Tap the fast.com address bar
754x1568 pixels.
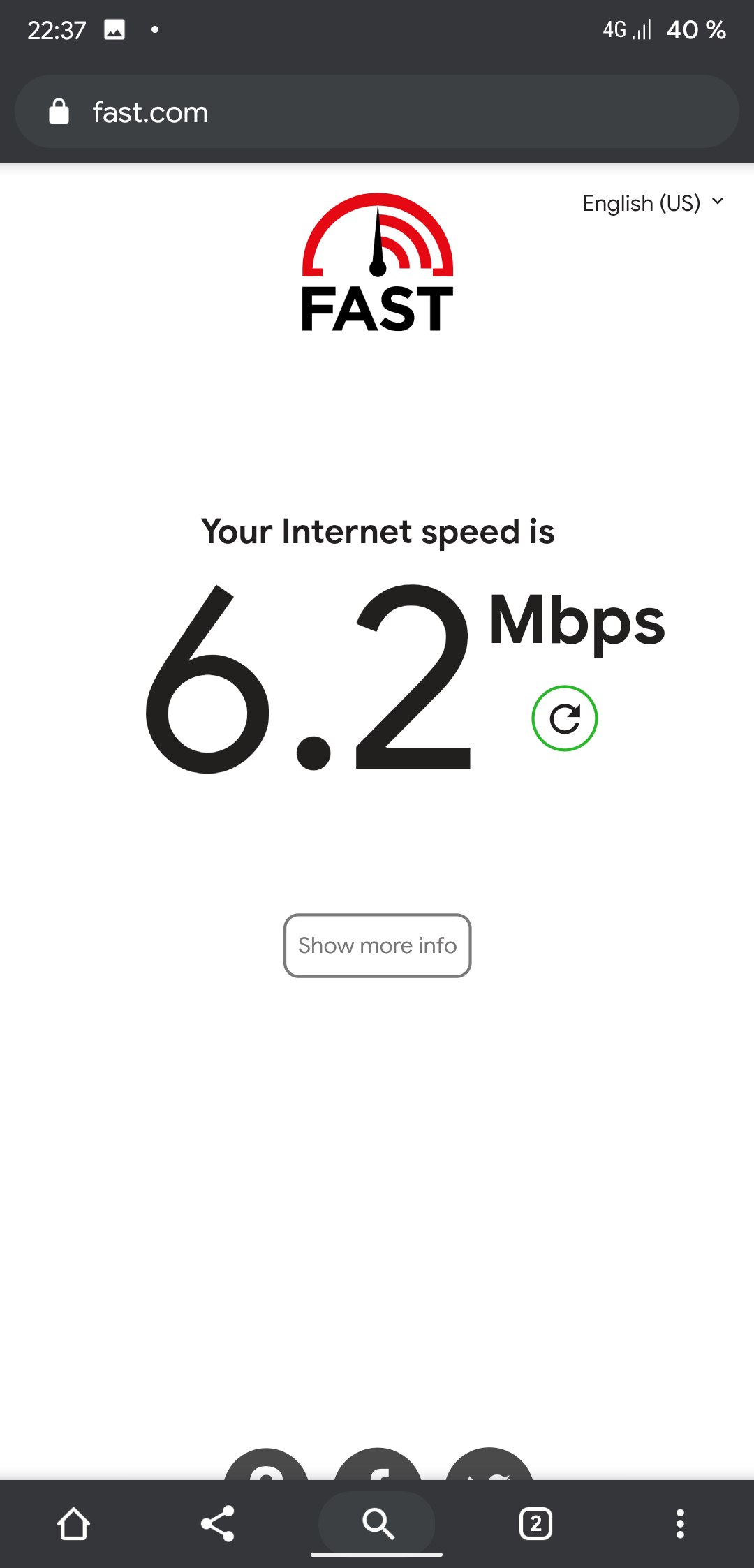point(377,112)
